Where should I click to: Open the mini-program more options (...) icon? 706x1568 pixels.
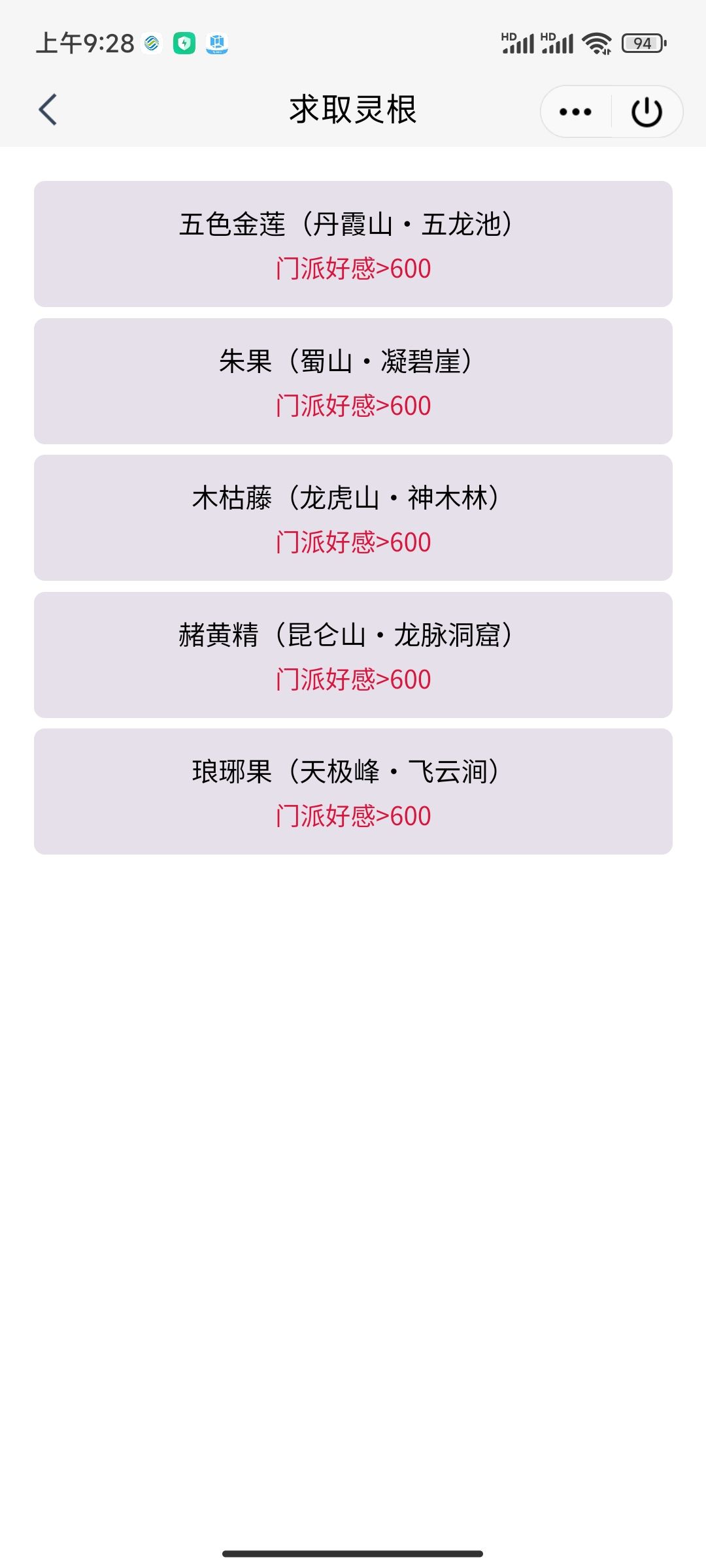coord(574,111)
